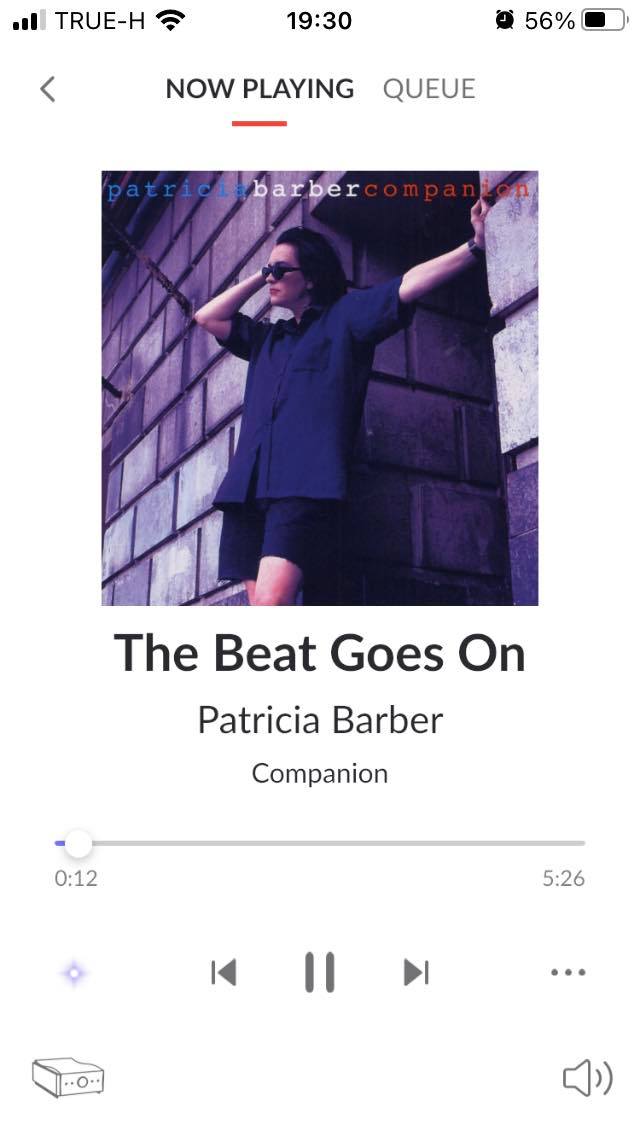Skip to the next track
Viewport: 640px width, 1136px height.
tap(416, 972)
